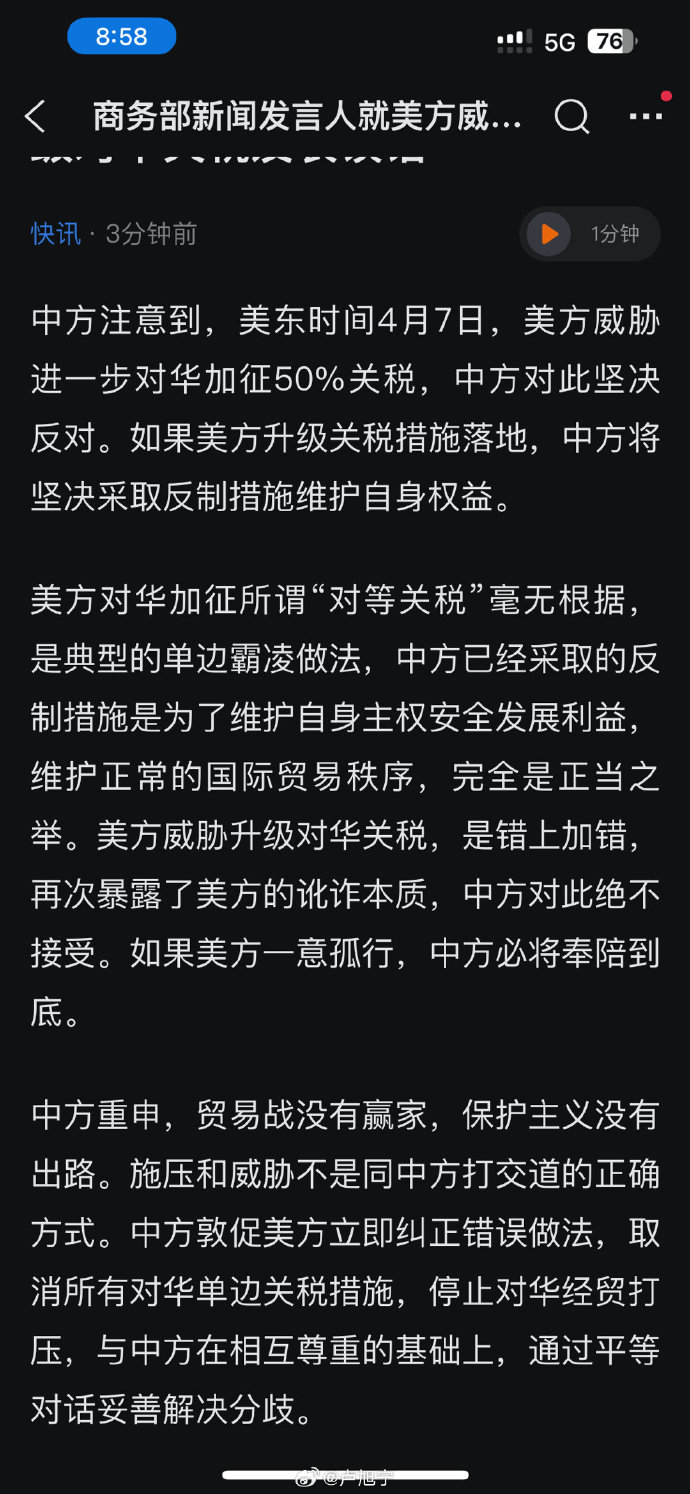Play the 1分钟 audio version
The width and height of the screenshot is (690, 1494).
[589, 234]
